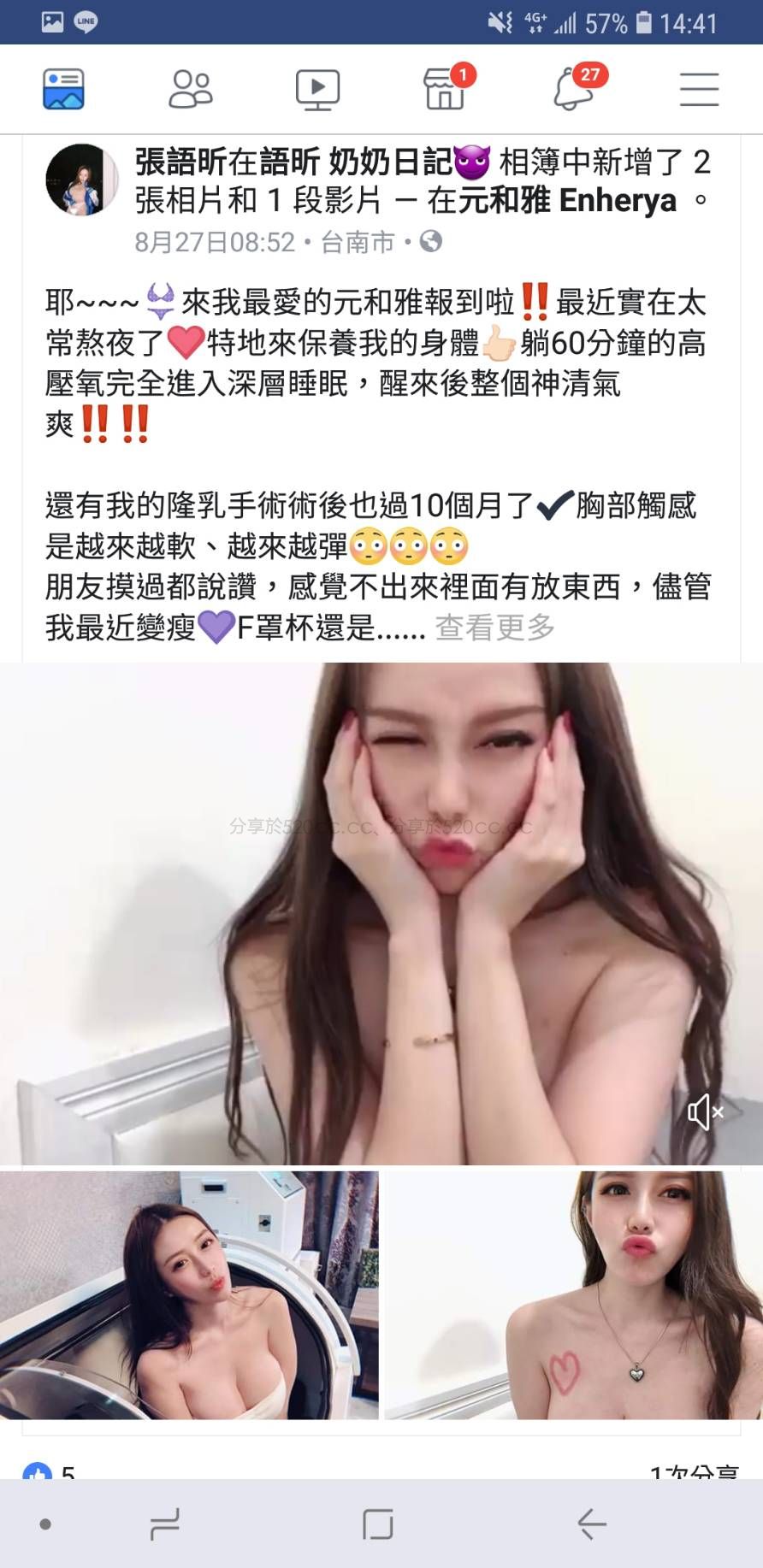Open the photo with the heart drawing
This screenshot has height=1568, width=763.
point(573,1294)
